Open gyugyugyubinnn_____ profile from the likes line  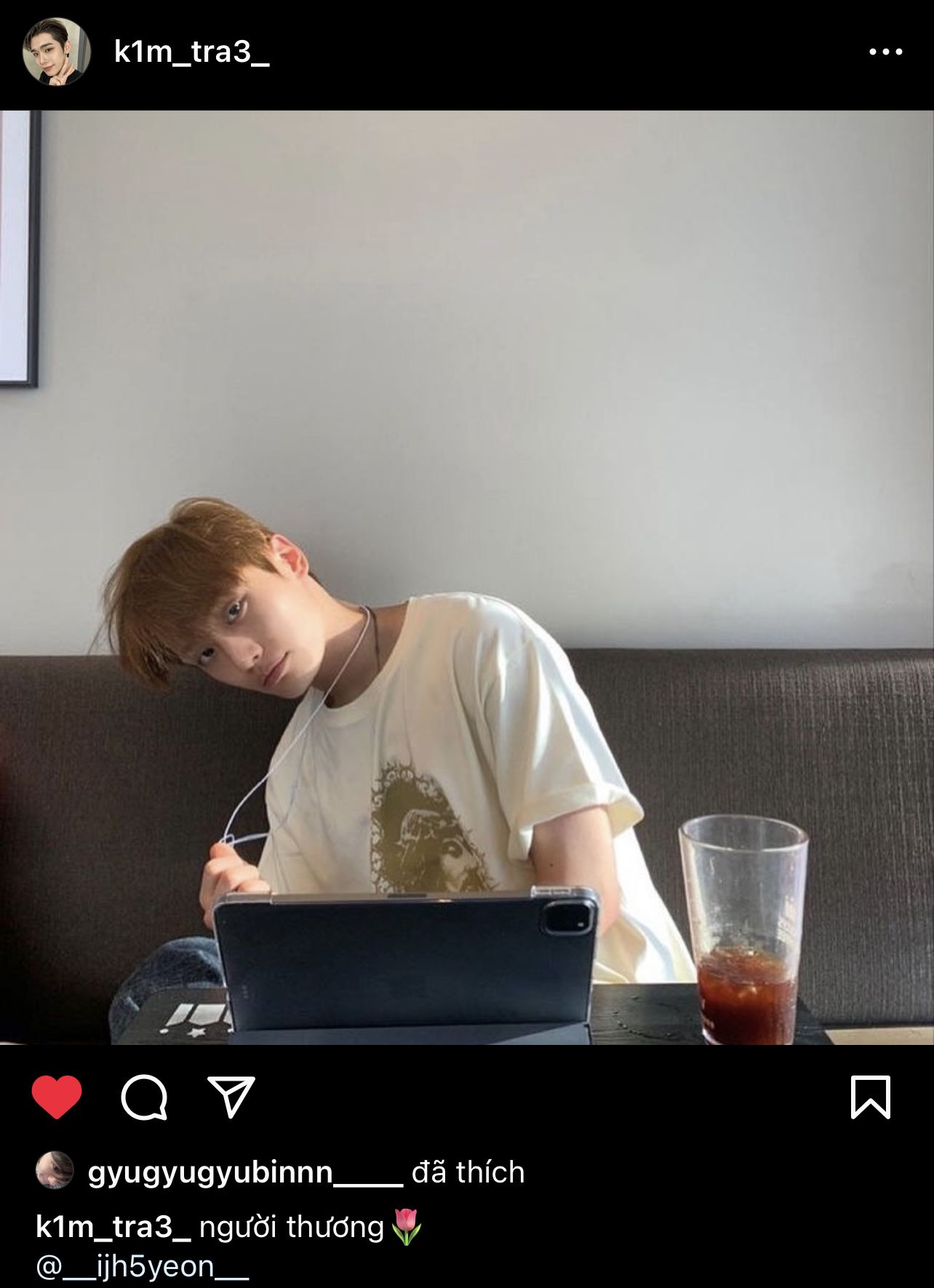tap(245, 1173)
